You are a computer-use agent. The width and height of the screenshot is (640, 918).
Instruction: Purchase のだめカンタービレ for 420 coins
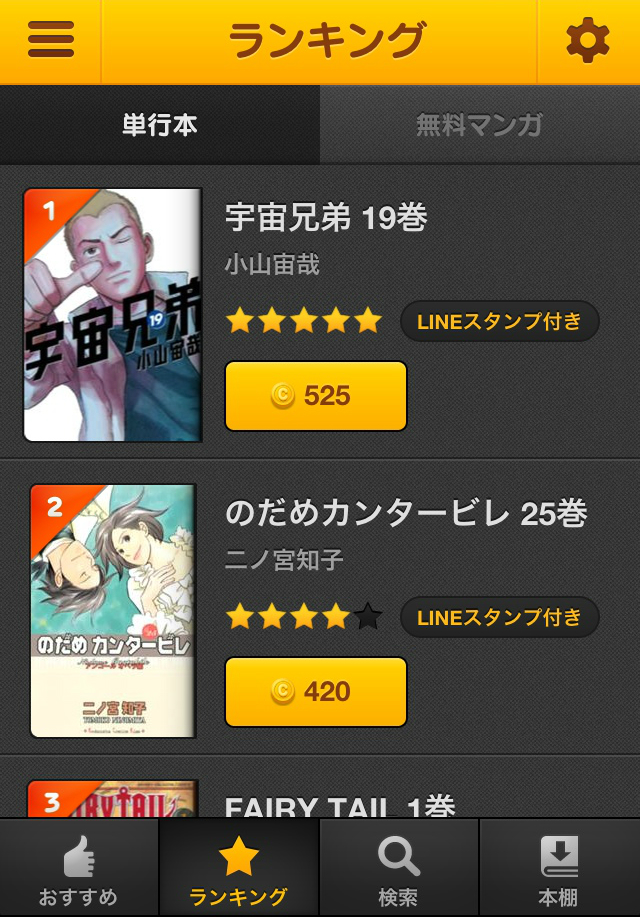(x=315, y=692)
